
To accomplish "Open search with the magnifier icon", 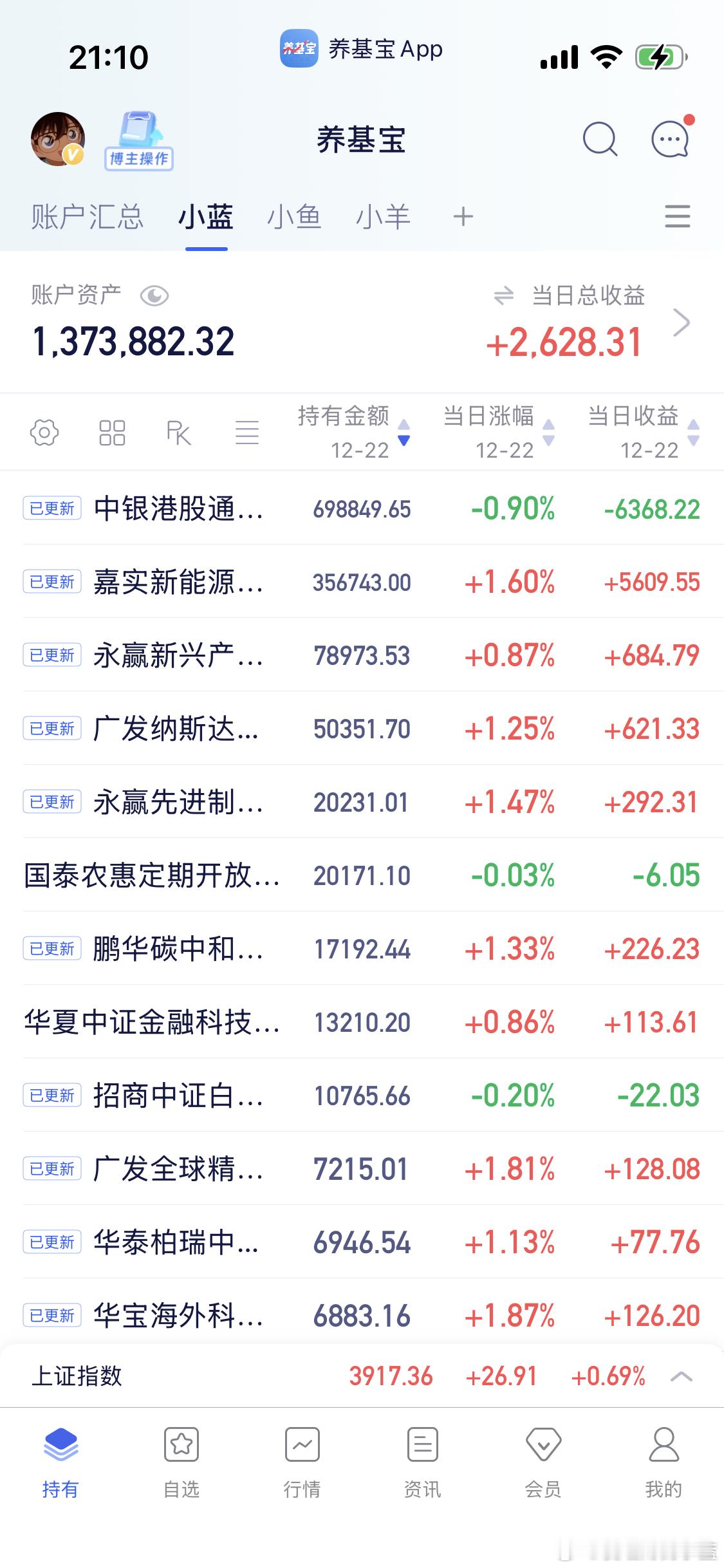I will point(600,140).
